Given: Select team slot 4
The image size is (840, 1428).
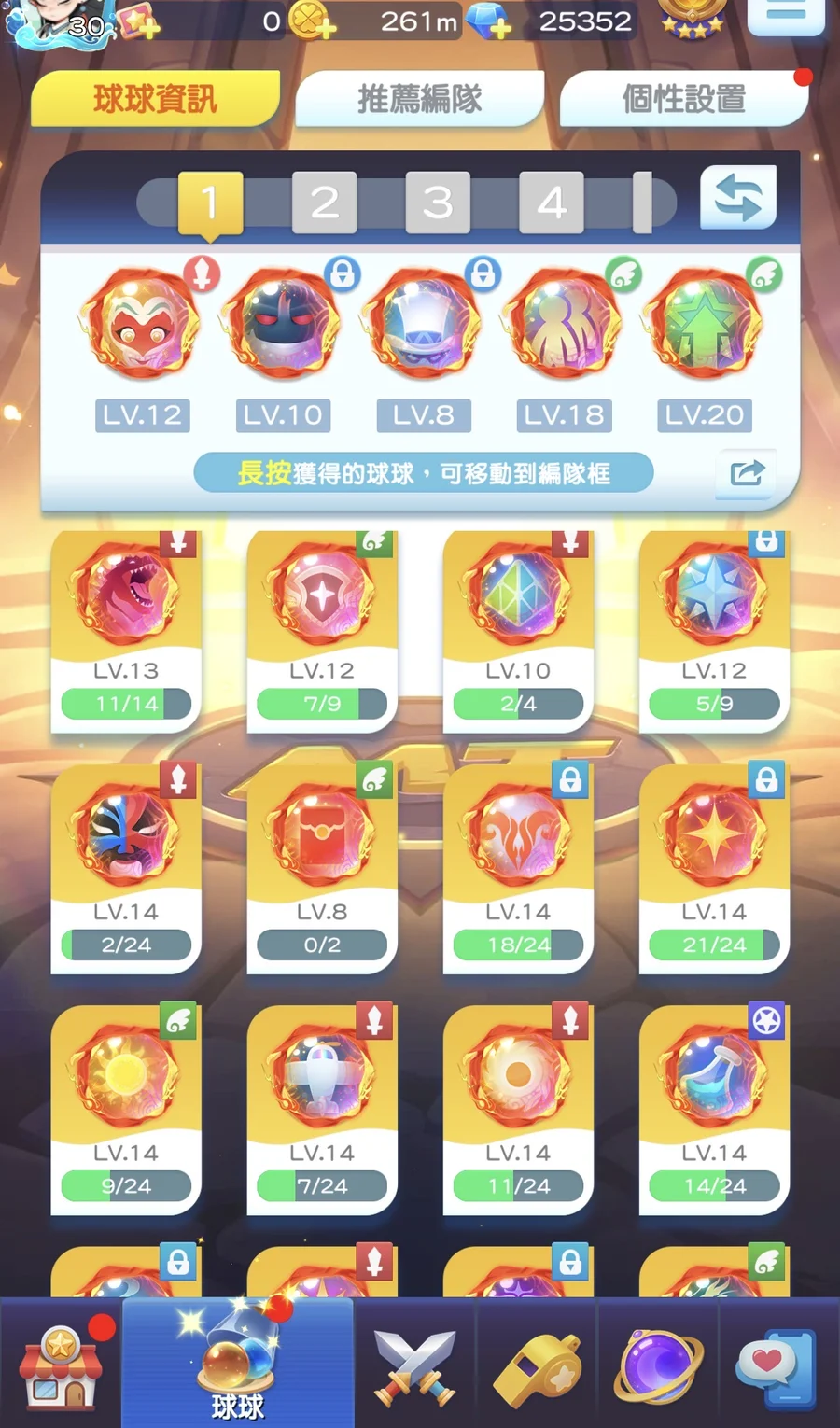Looking at the screenshot, I should coord(551,202).
